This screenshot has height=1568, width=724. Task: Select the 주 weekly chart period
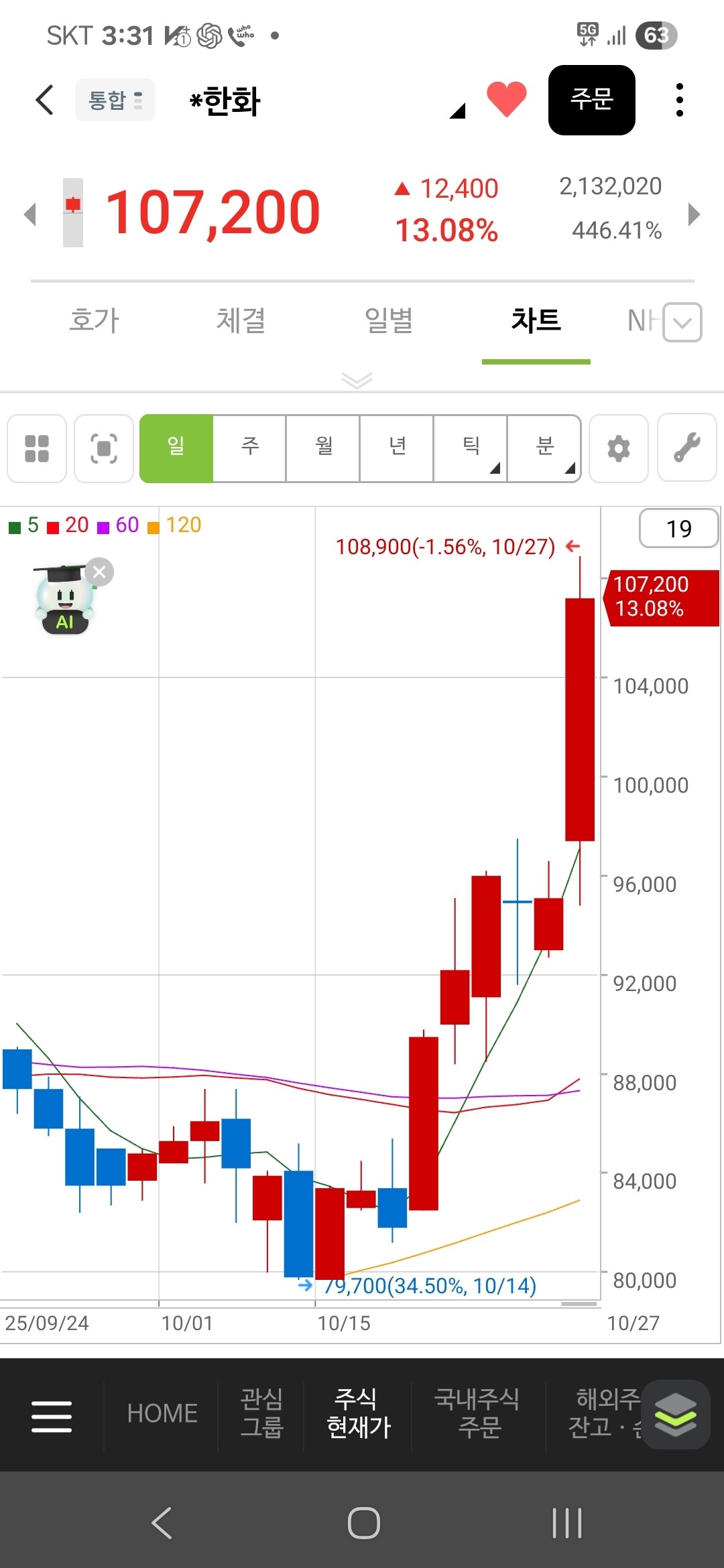(x=249, y=448)
